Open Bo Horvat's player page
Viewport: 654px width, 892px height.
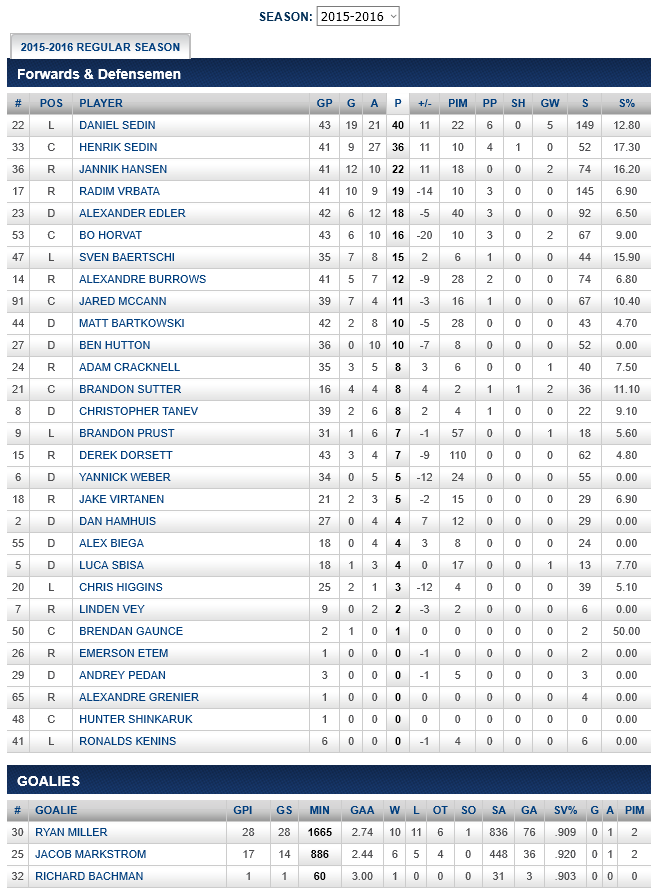pos(109,235)
